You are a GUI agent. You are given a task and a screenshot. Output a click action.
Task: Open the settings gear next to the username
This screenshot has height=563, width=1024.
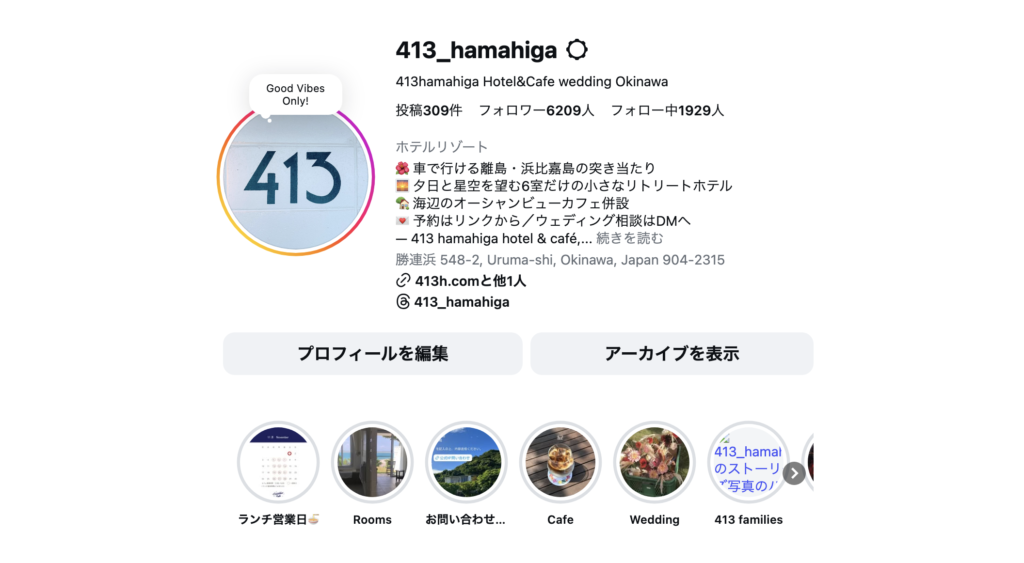(x=577, y=50)
